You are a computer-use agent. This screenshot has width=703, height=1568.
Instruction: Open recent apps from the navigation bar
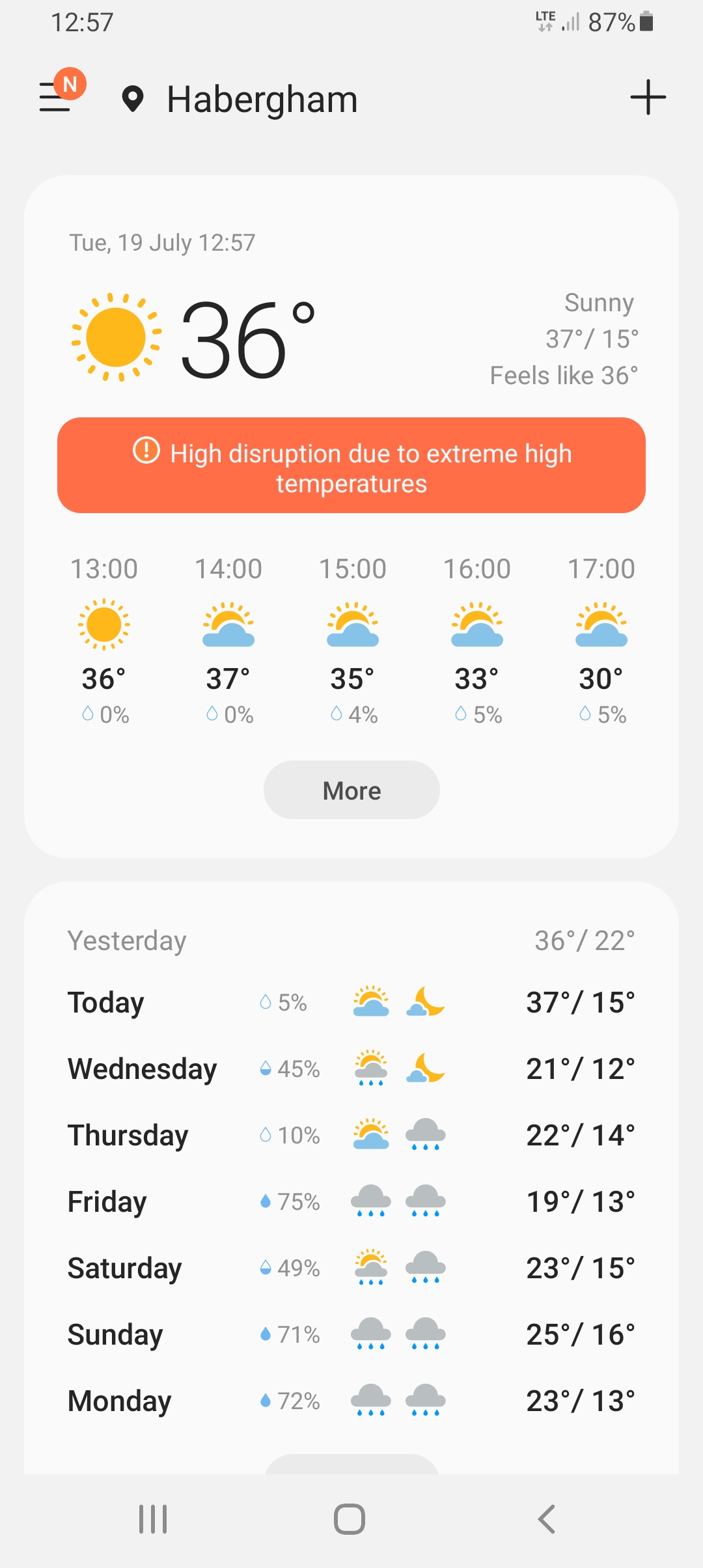[153, 1519]
